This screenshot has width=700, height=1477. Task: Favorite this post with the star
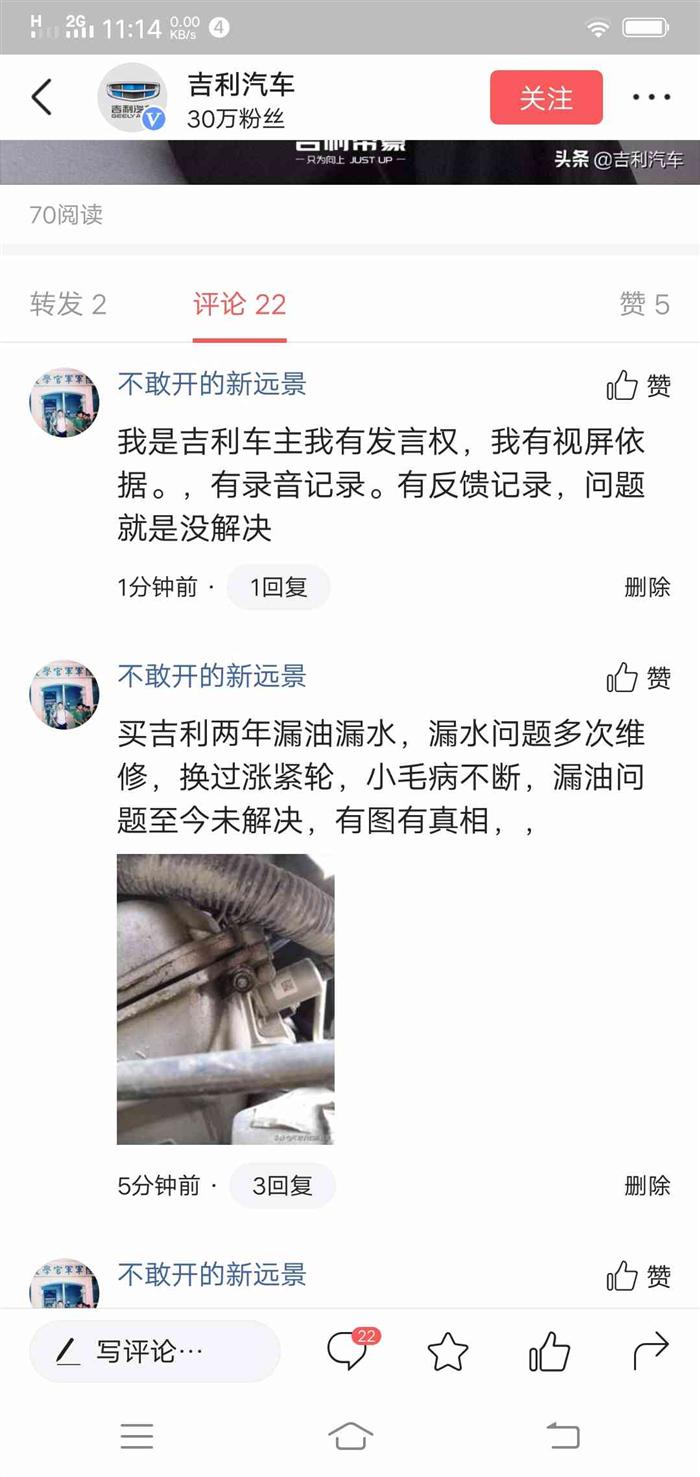click(x=448, y=1352)
